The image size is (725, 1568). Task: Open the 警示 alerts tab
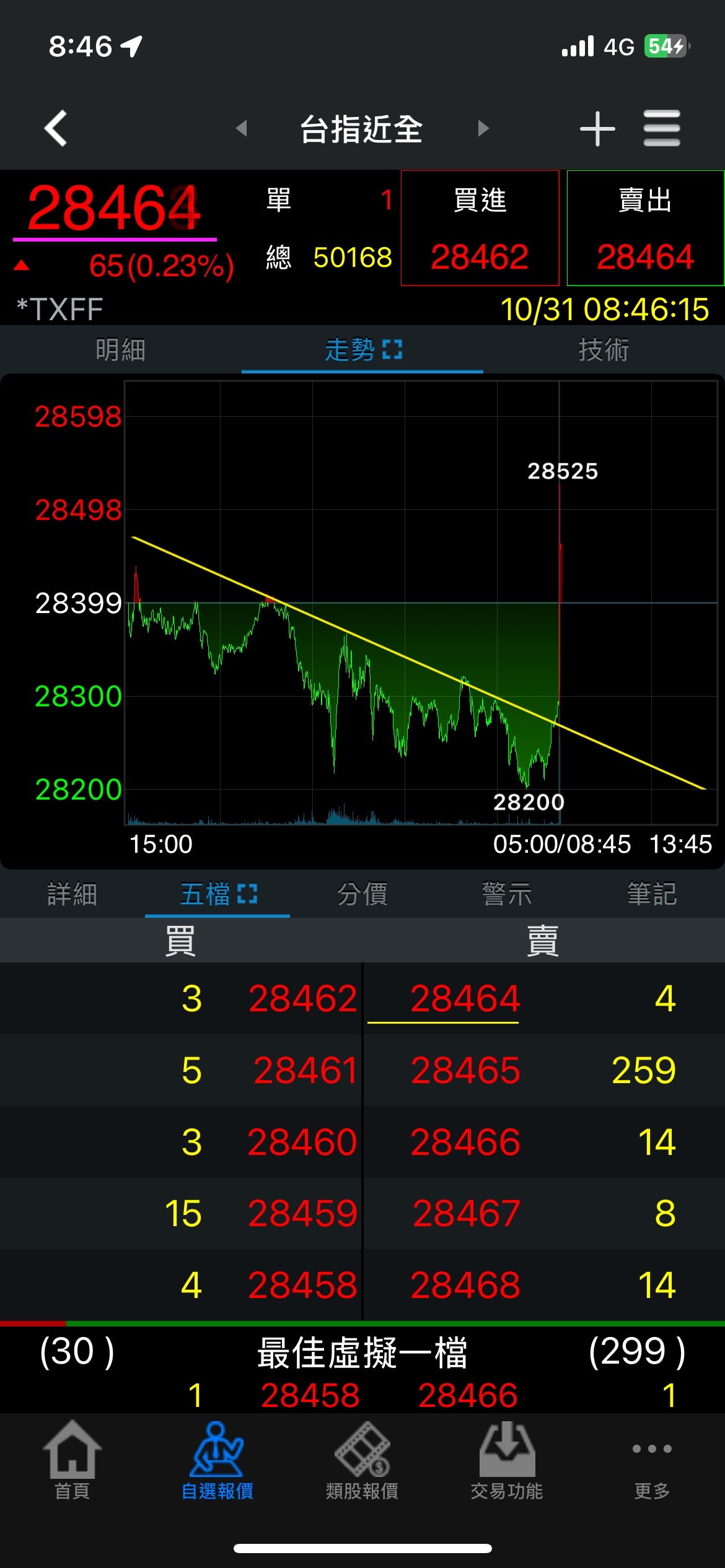[507, 894]
